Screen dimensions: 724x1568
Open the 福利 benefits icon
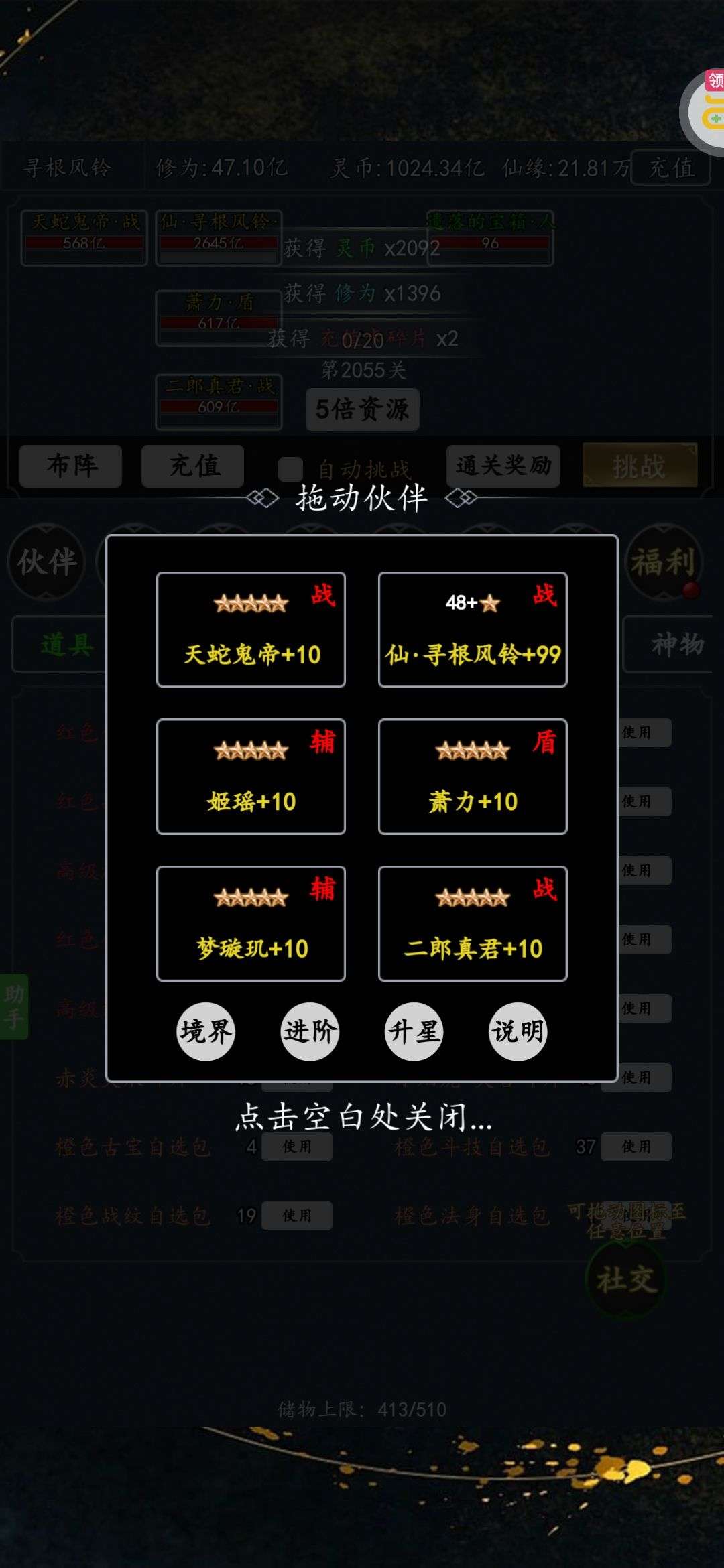[x=663, y=562]
